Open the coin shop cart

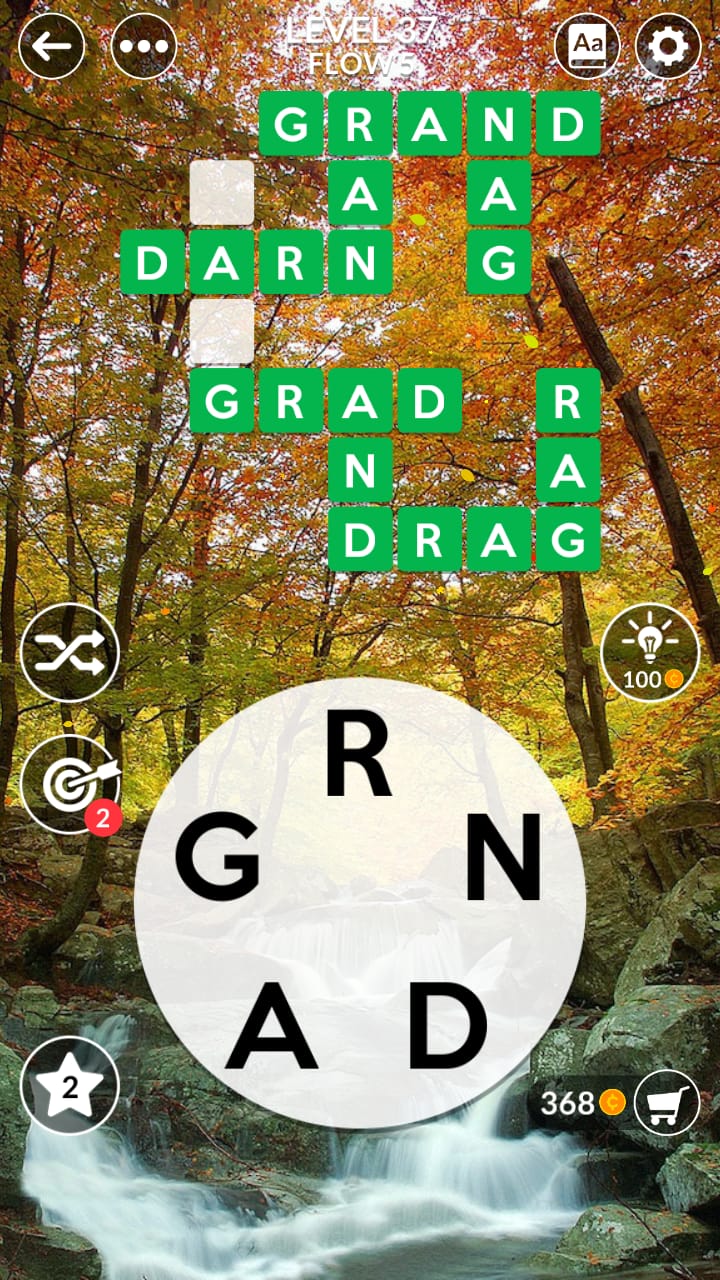pos(666,1102)
